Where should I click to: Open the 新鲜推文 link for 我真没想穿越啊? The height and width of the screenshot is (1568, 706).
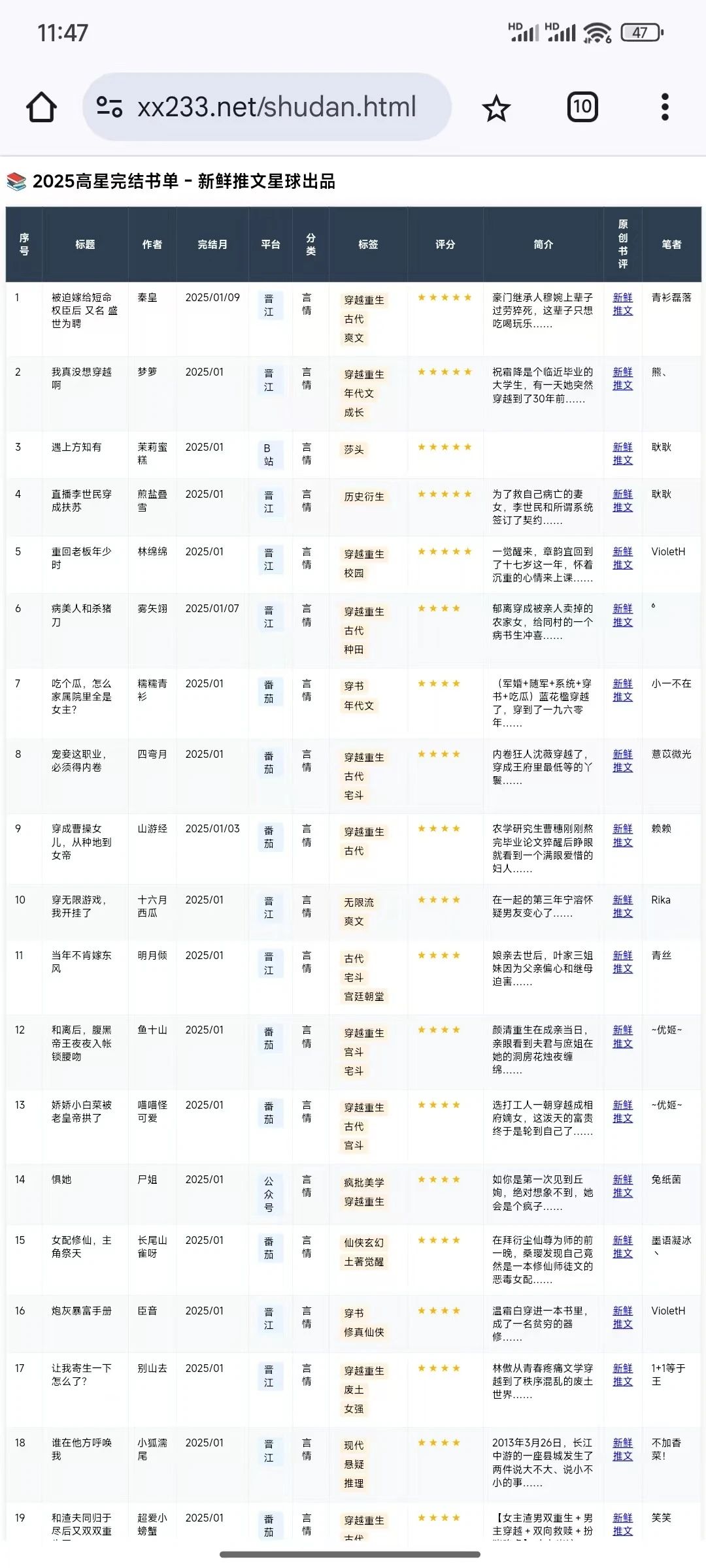(622, 378)
